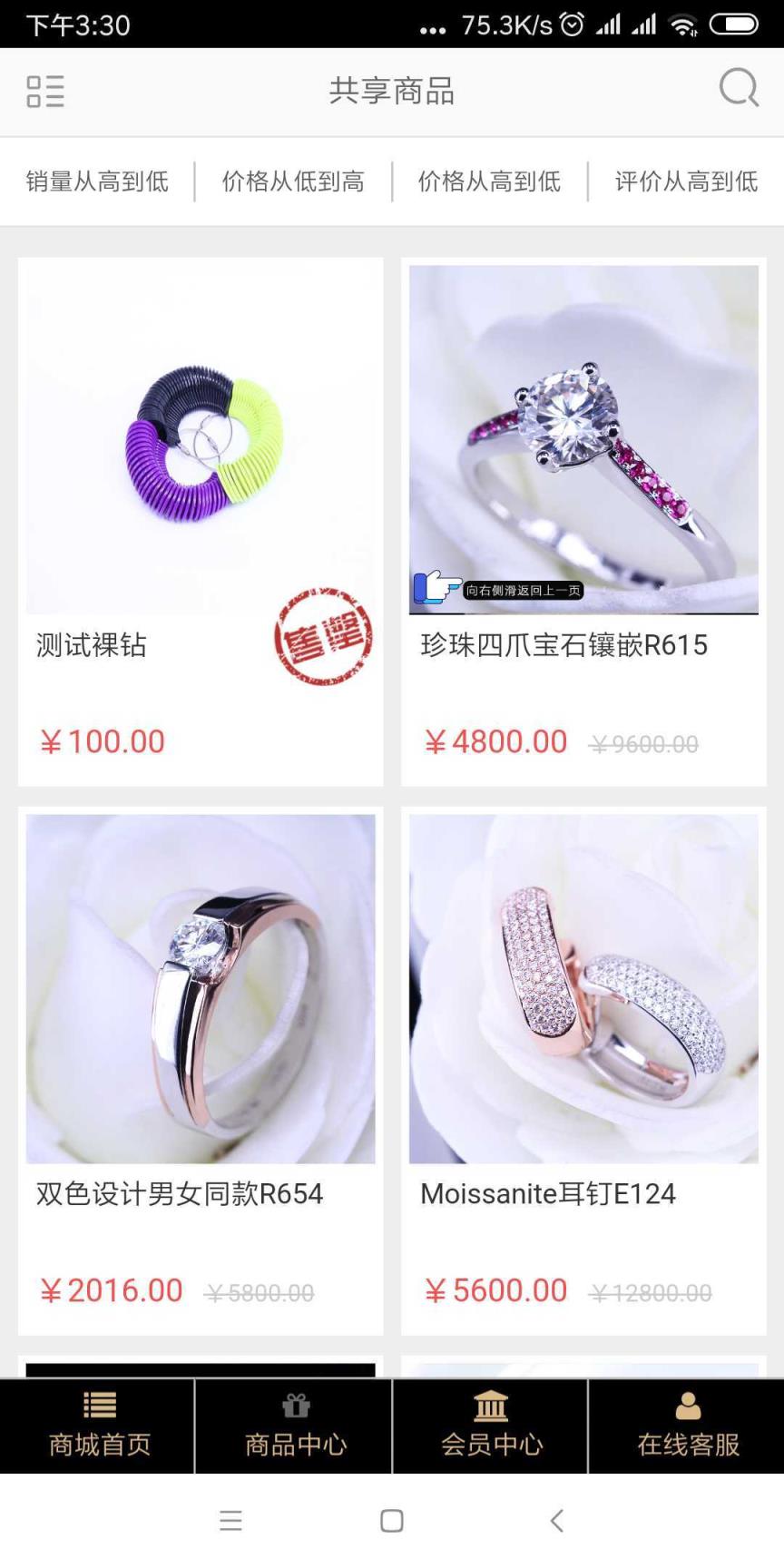Image resolution: width=784 pixels, height=1568 pixels.
Task: Open the category list menu icon
Action: point(44,91)
